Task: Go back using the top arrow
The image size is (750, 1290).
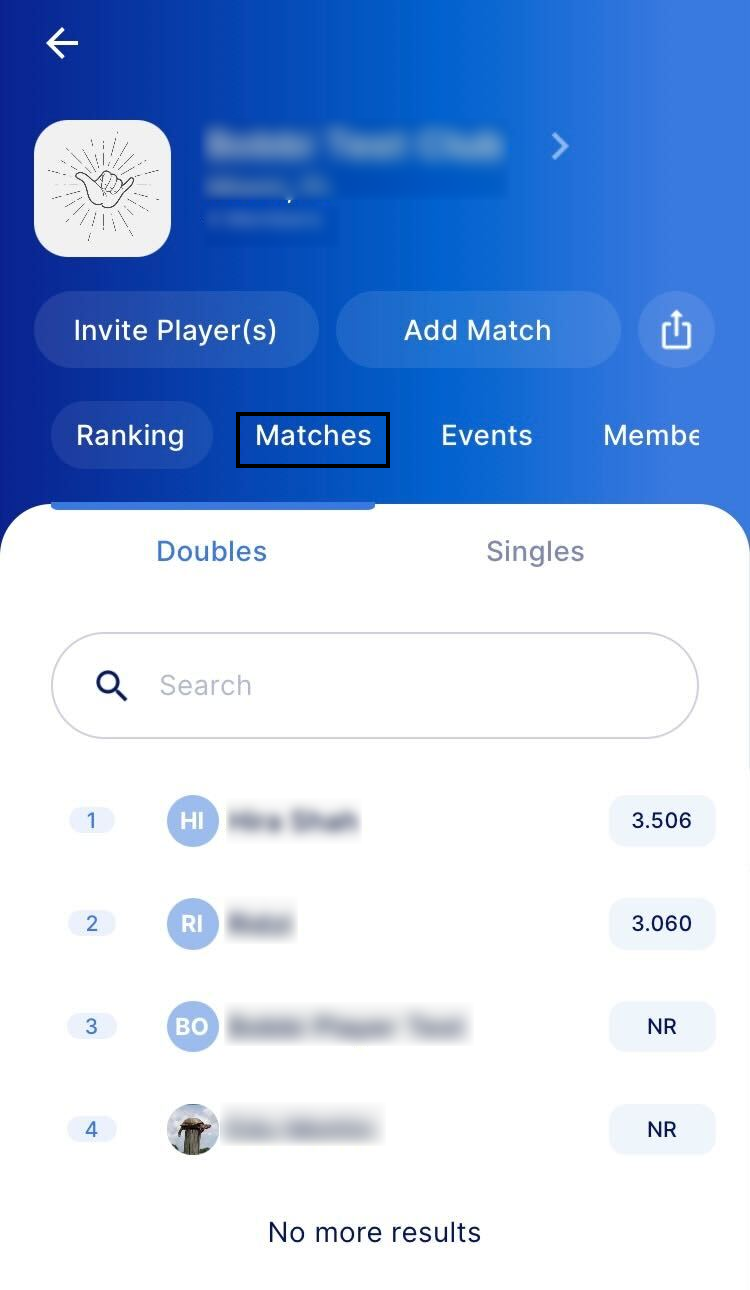Action: [x=62, y=43]
